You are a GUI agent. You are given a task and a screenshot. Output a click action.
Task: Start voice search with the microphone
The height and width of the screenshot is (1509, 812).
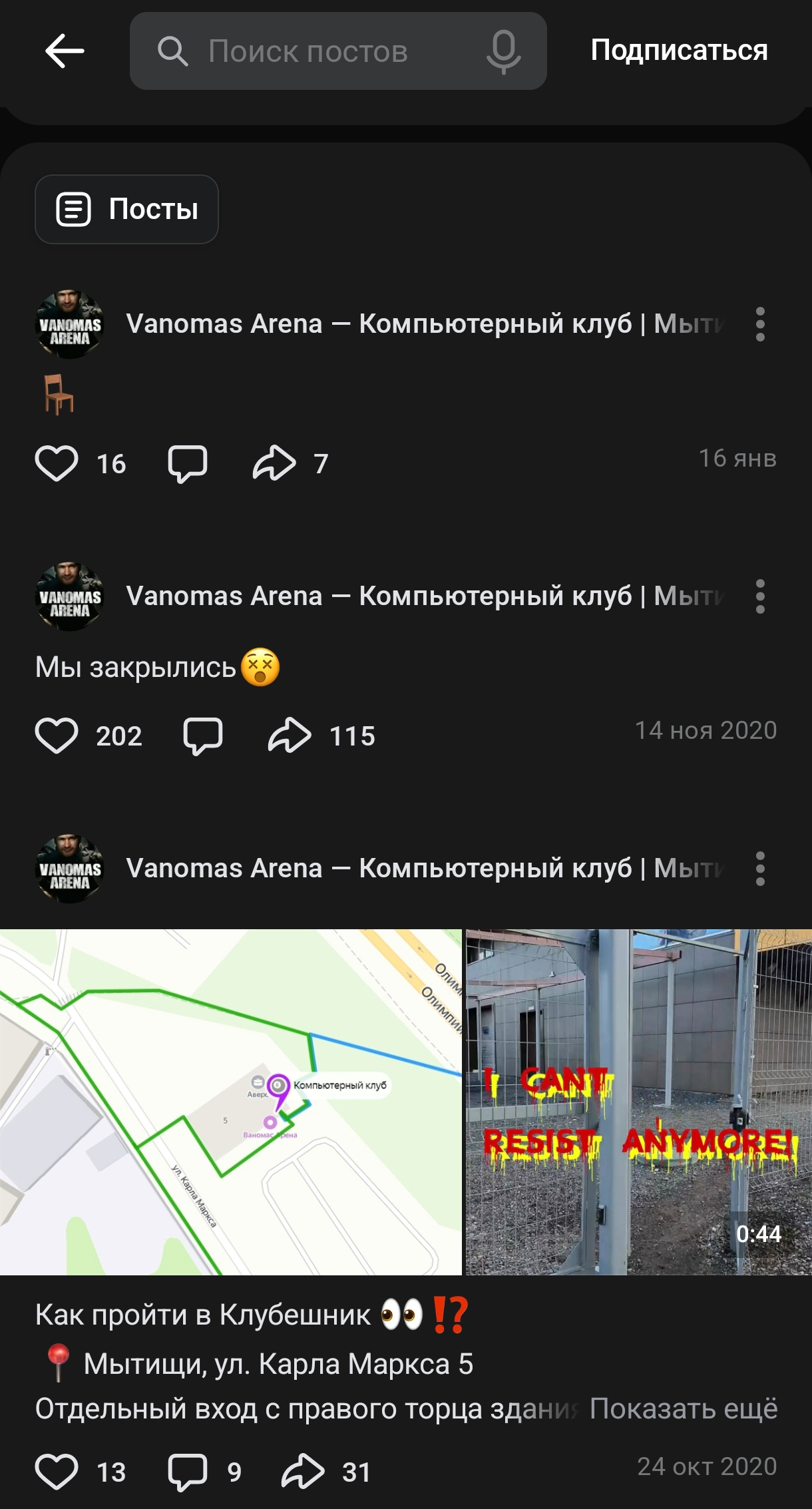point(503,51)
